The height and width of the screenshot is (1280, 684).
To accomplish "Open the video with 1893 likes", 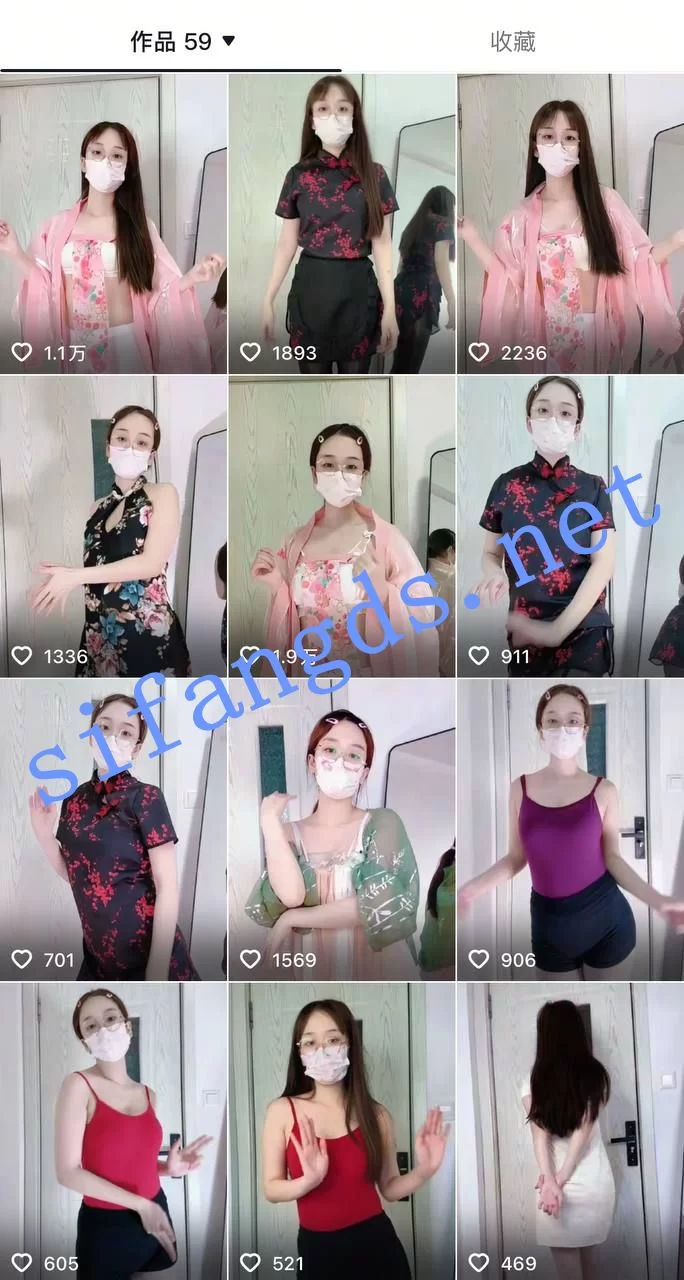I will pyautogui.click(x=342, y=223).
